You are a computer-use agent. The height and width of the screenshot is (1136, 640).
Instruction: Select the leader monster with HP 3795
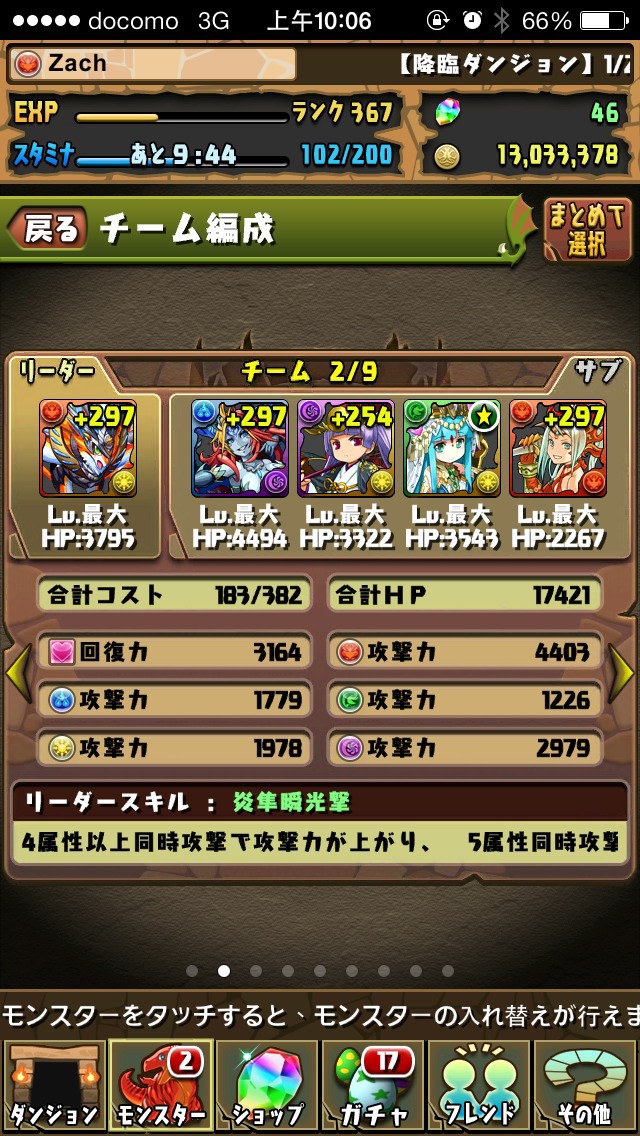pyautogui.click(x=88, y=448)
